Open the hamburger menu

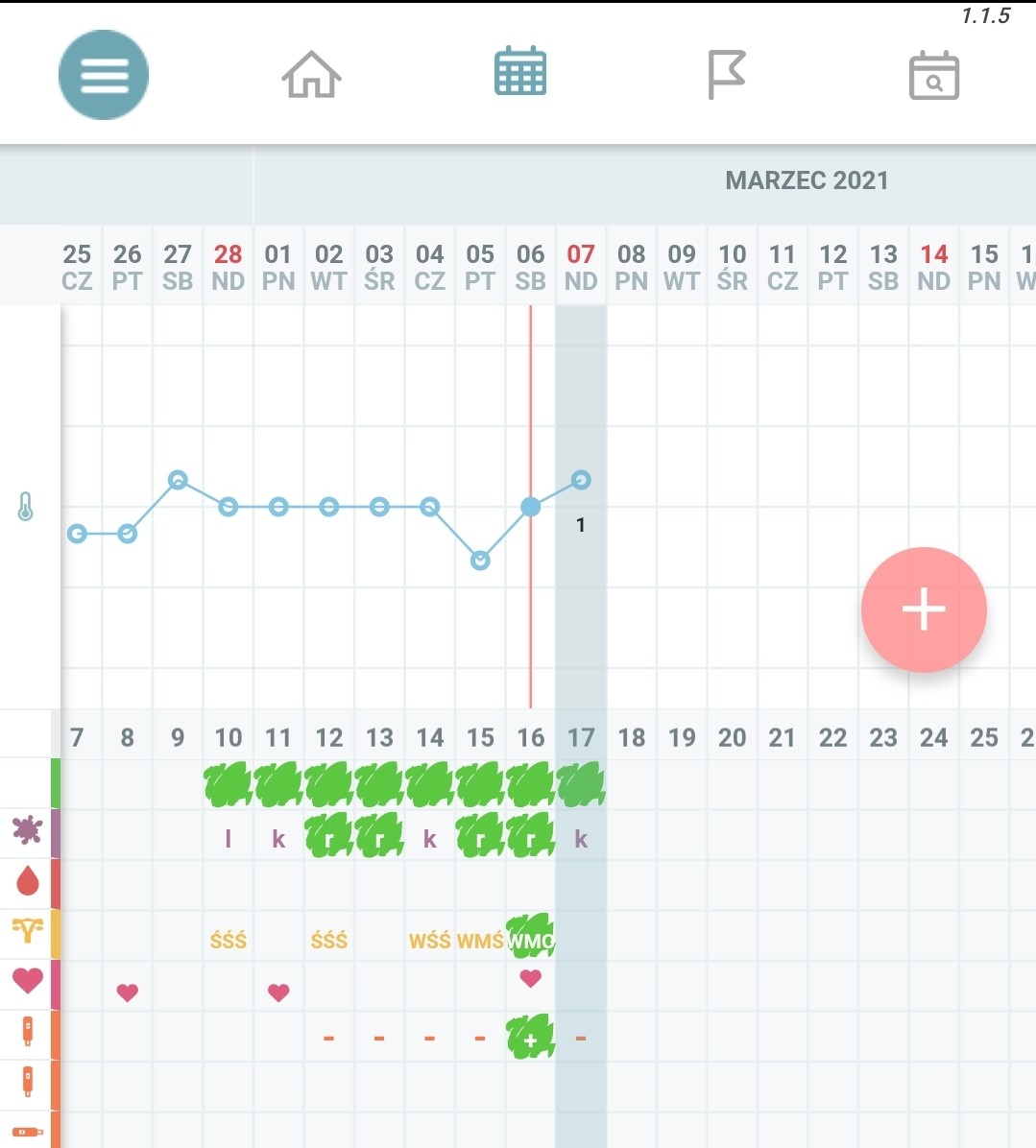[x=104, y=75]
